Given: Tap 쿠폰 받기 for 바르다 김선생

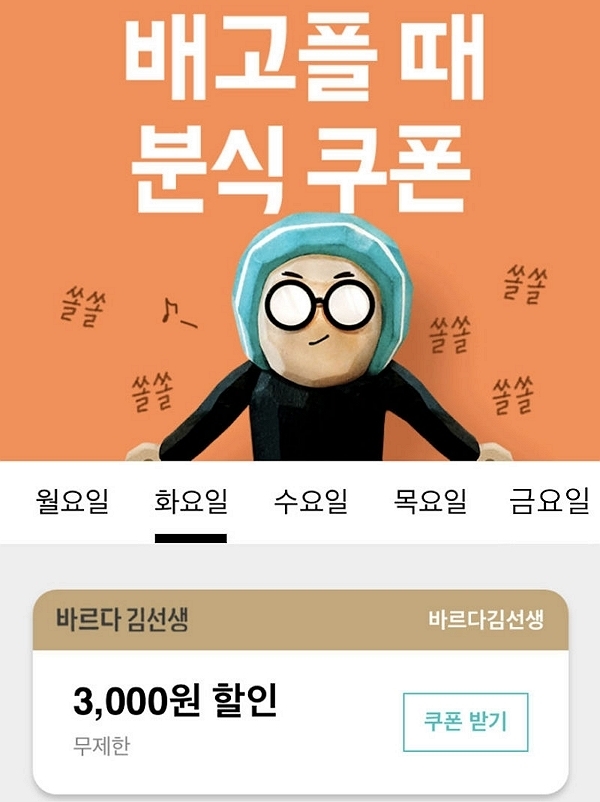Looking at the screenshot, I should [x=465, y=722].
